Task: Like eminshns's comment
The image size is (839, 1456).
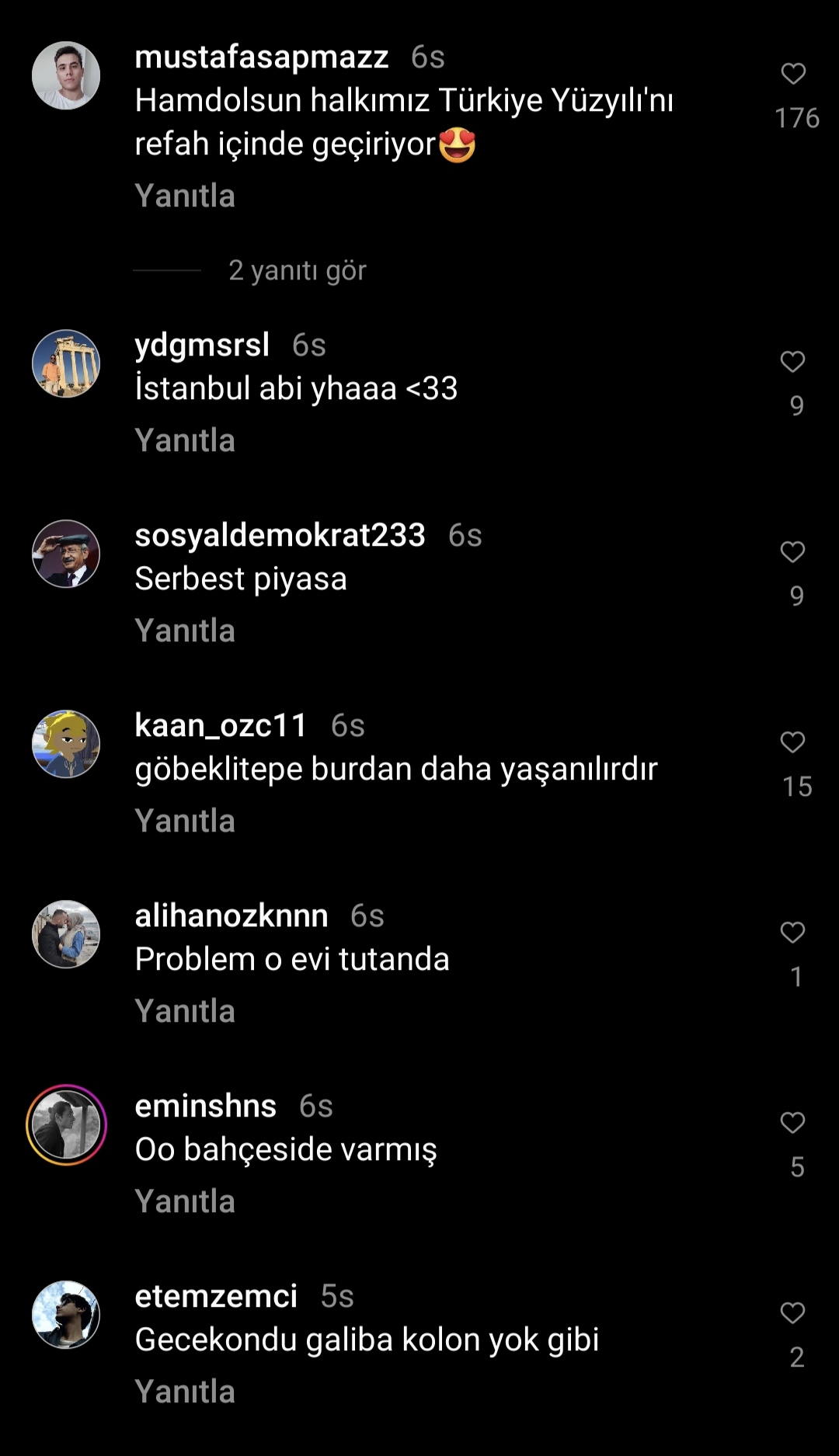Action: point(792,1123)
